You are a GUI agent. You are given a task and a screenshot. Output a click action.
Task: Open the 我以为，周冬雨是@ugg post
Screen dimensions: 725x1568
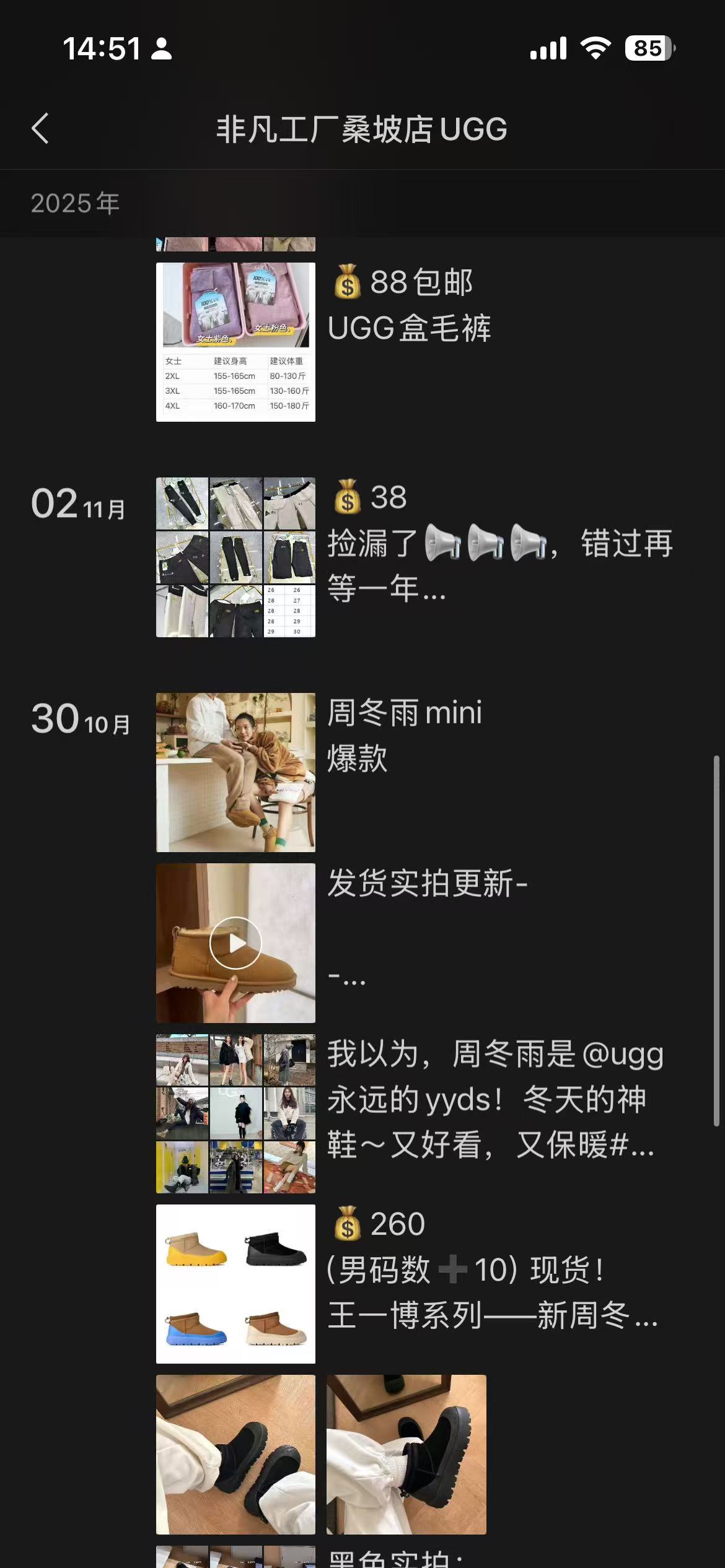(x=235, y=1113)
